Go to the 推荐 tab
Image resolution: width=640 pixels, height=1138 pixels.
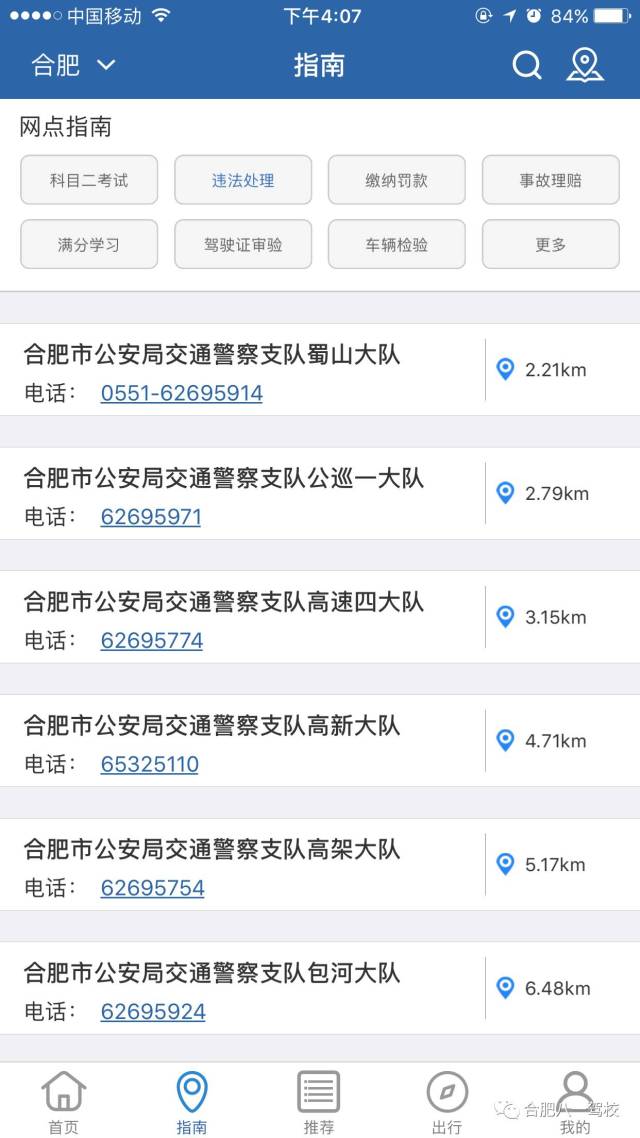pyautogui.click(x=319, y=1101)
